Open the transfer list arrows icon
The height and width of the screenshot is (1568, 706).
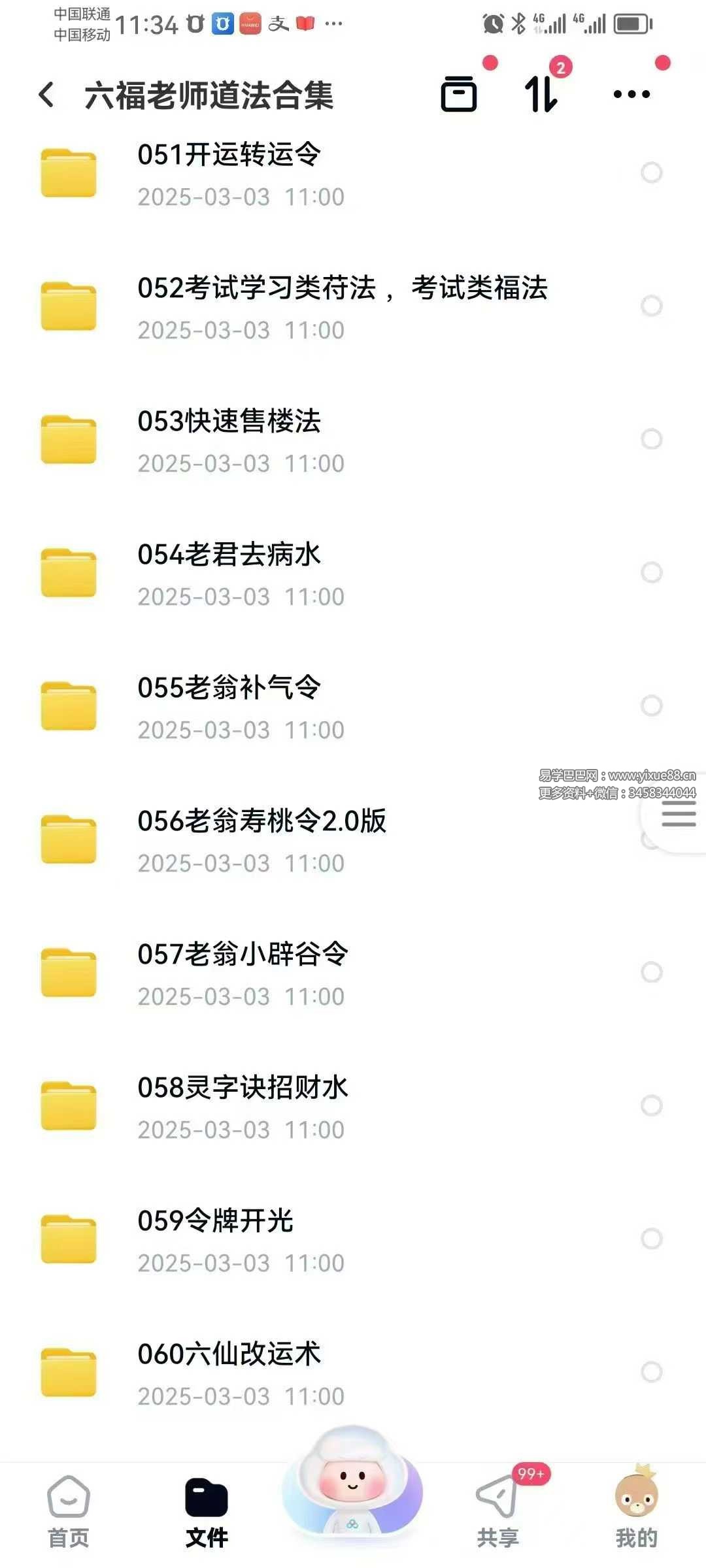[541, 94]
